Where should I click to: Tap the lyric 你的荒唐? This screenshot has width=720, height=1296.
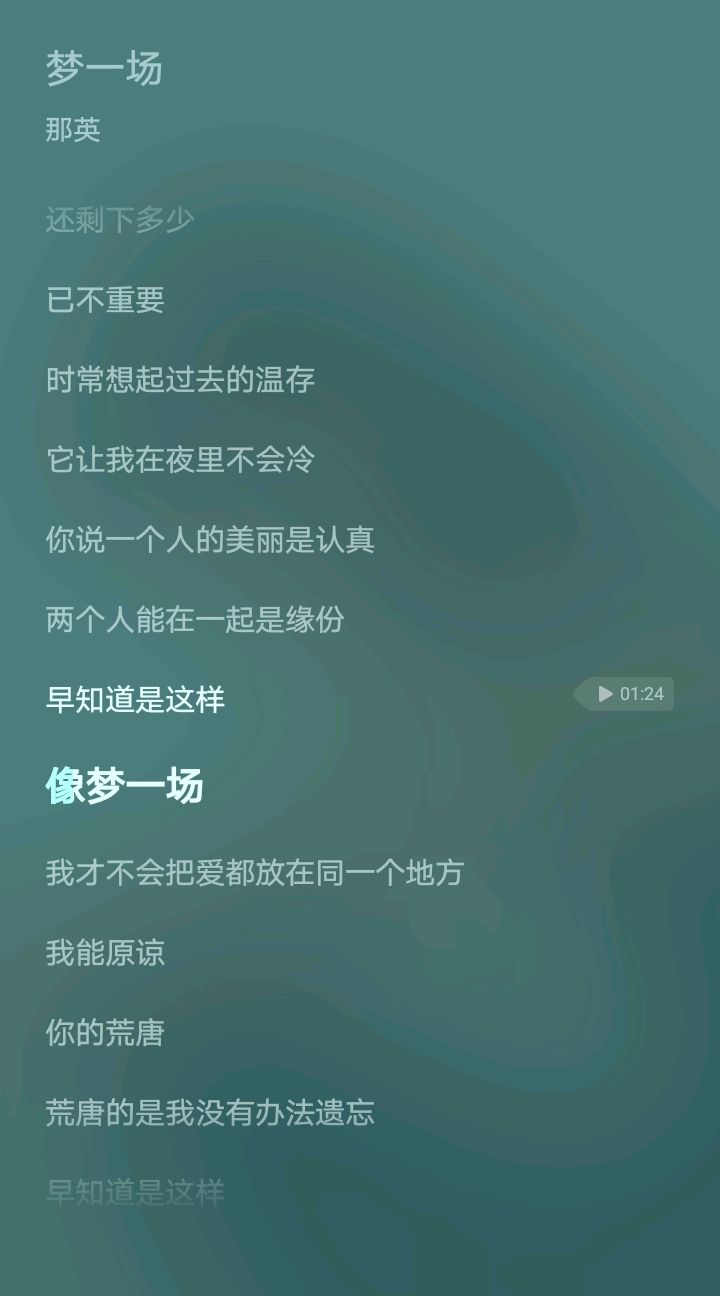click(x=105, y=1034)
